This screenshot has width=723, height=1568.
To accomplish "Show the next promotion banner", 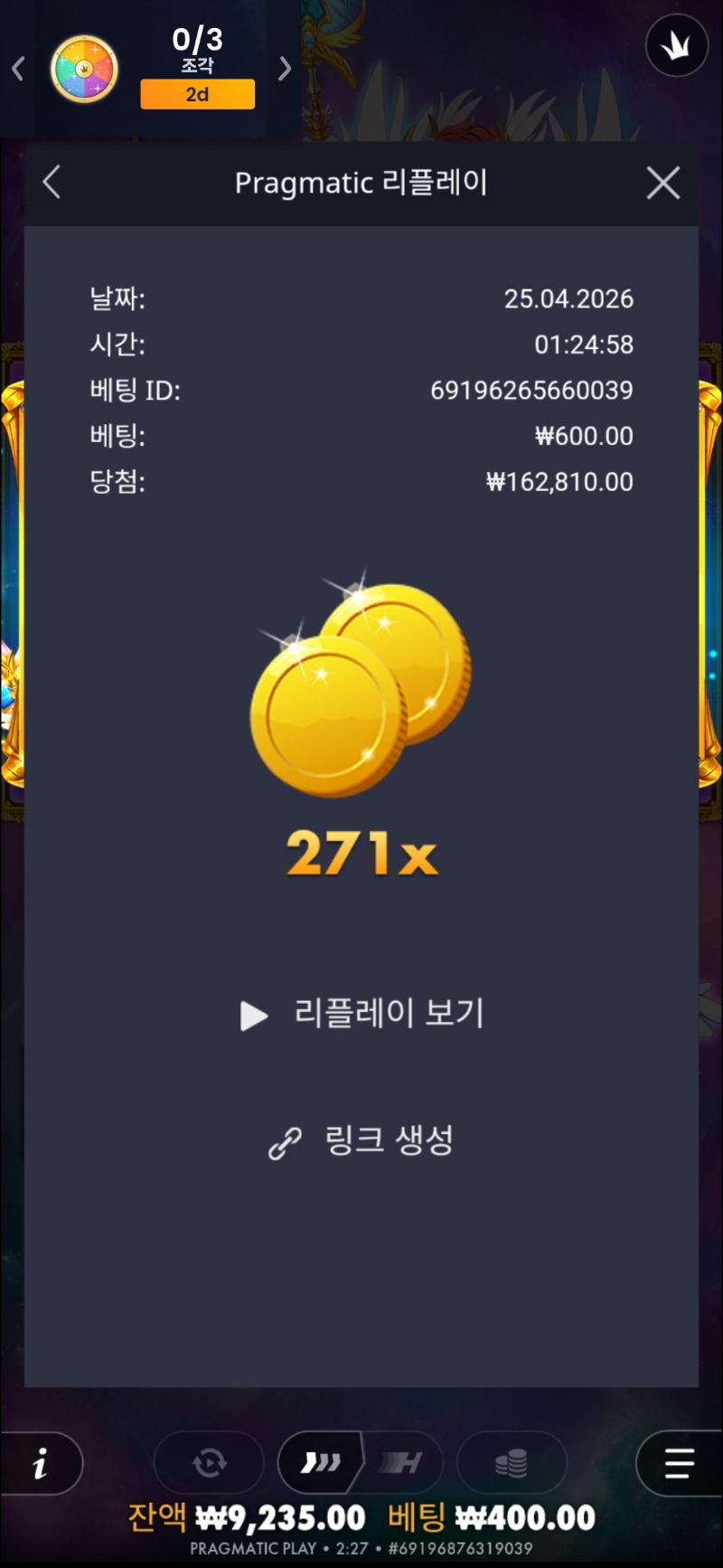I will [285, 69].
